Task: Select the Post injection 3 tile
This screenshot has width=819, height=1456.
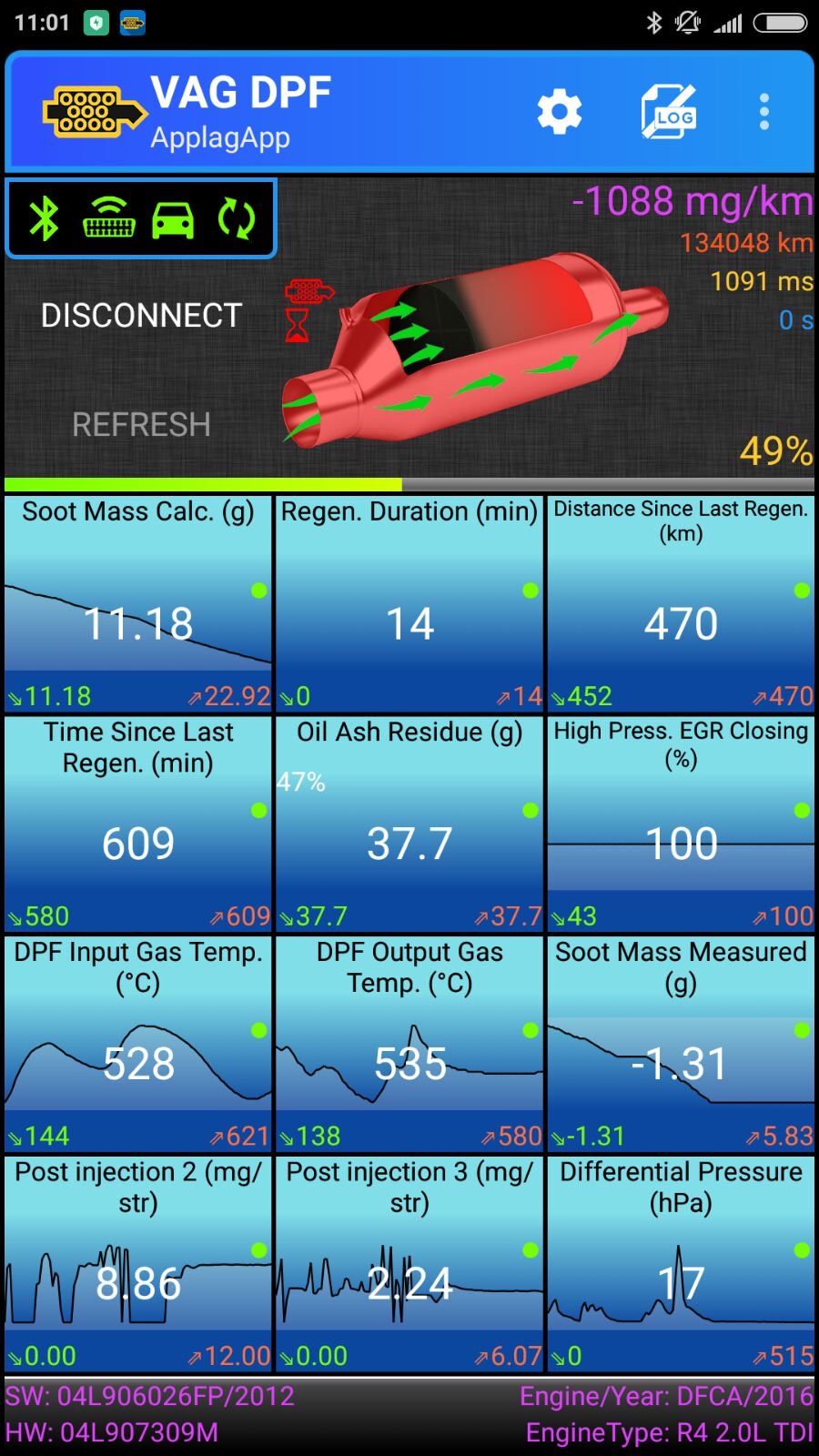Action: coord(409,1265)
